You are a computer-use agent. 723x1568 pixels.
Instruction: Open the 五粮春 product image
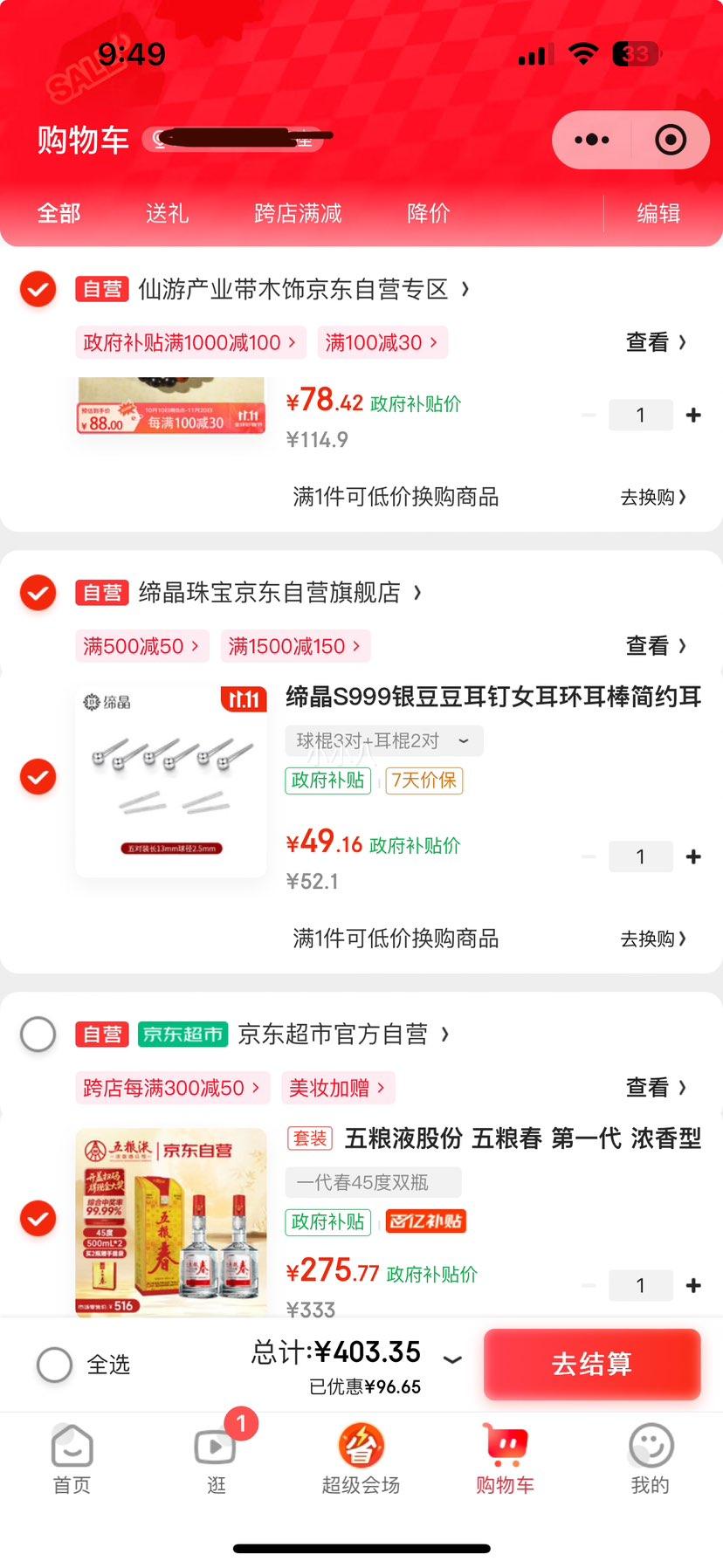pos(171,1221)
